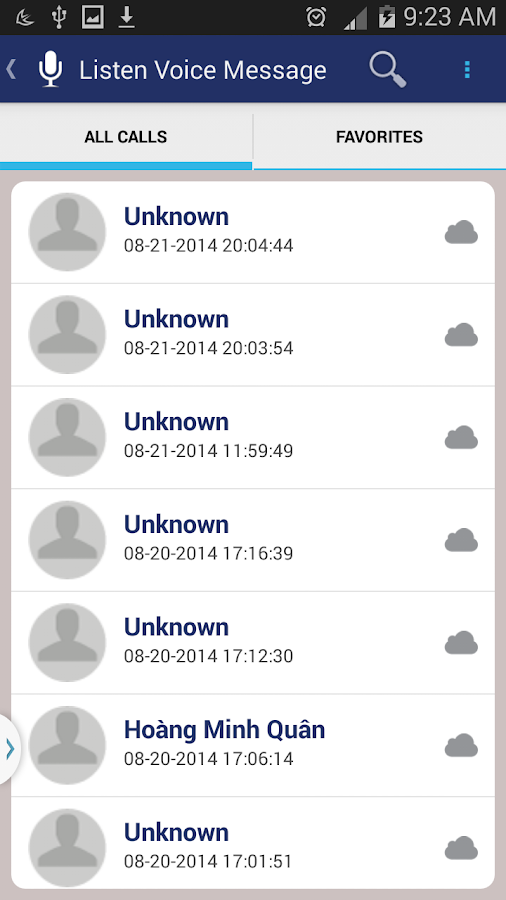Open the search magnifier
Viewport: 506px width, 900px height.
[388, 69]
